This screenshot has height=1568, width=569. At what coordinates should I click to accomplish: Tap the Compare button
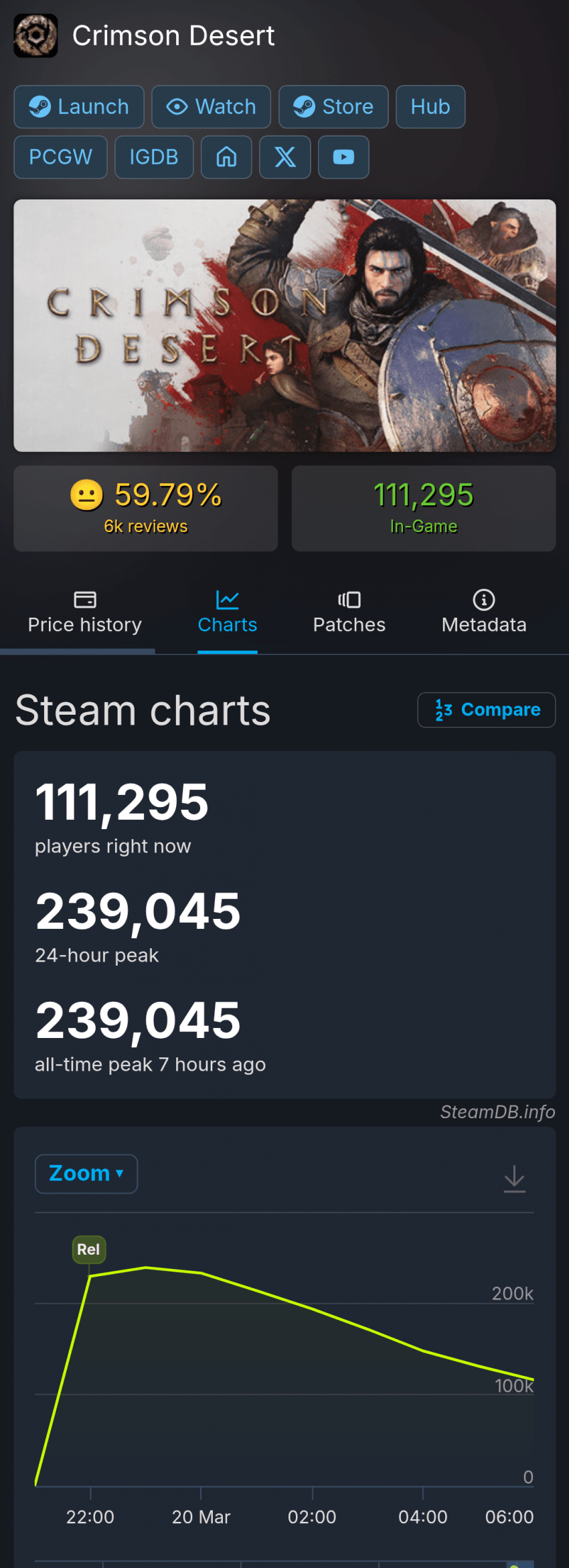(x=487, y=709)
